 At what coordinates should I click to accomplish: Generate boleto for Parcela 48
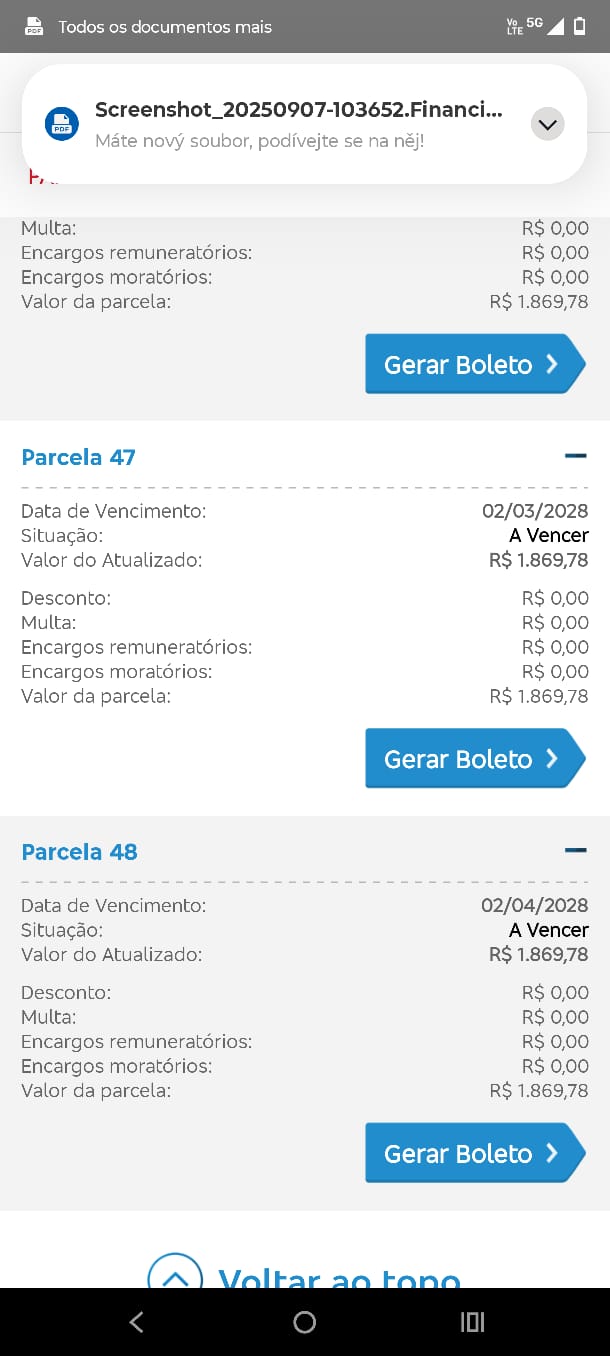point(473,1154)
